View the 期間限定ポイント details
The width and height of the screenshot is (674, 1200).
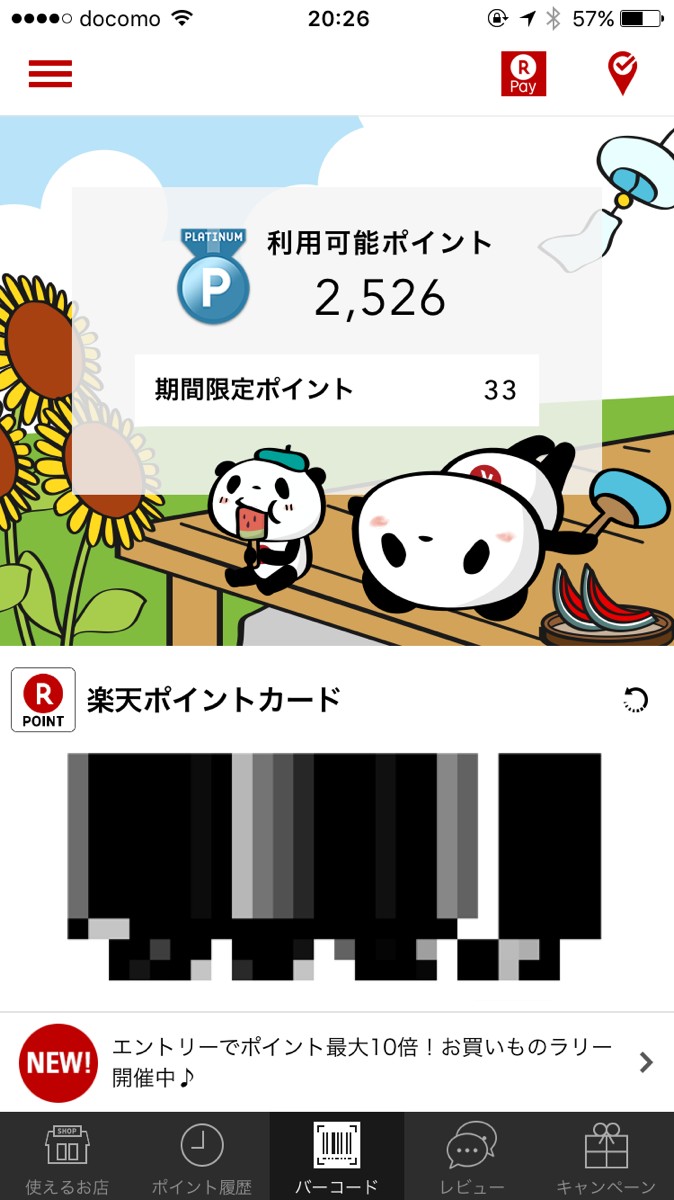click(x=336, y=390)
